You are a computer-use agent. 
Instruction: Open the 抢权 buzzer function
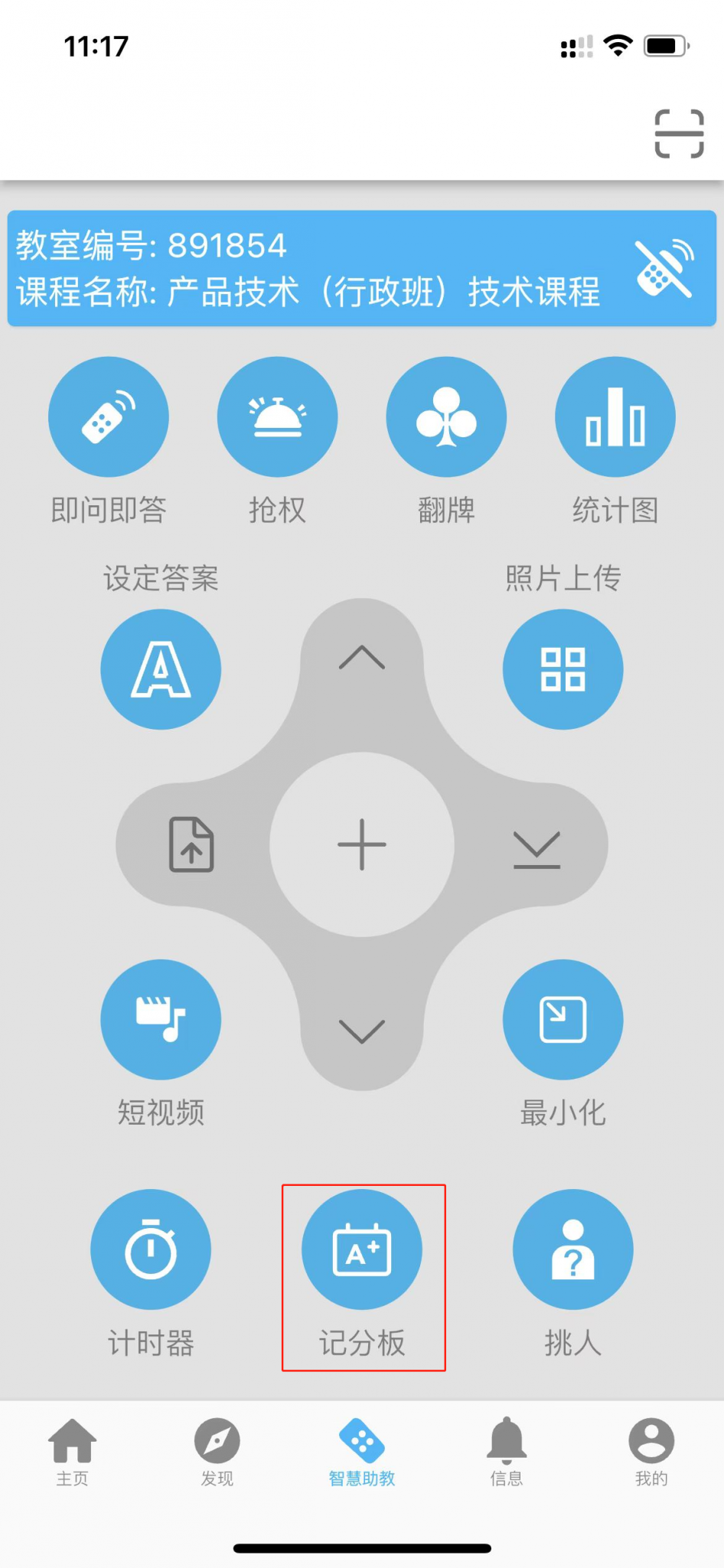[277, 417]
